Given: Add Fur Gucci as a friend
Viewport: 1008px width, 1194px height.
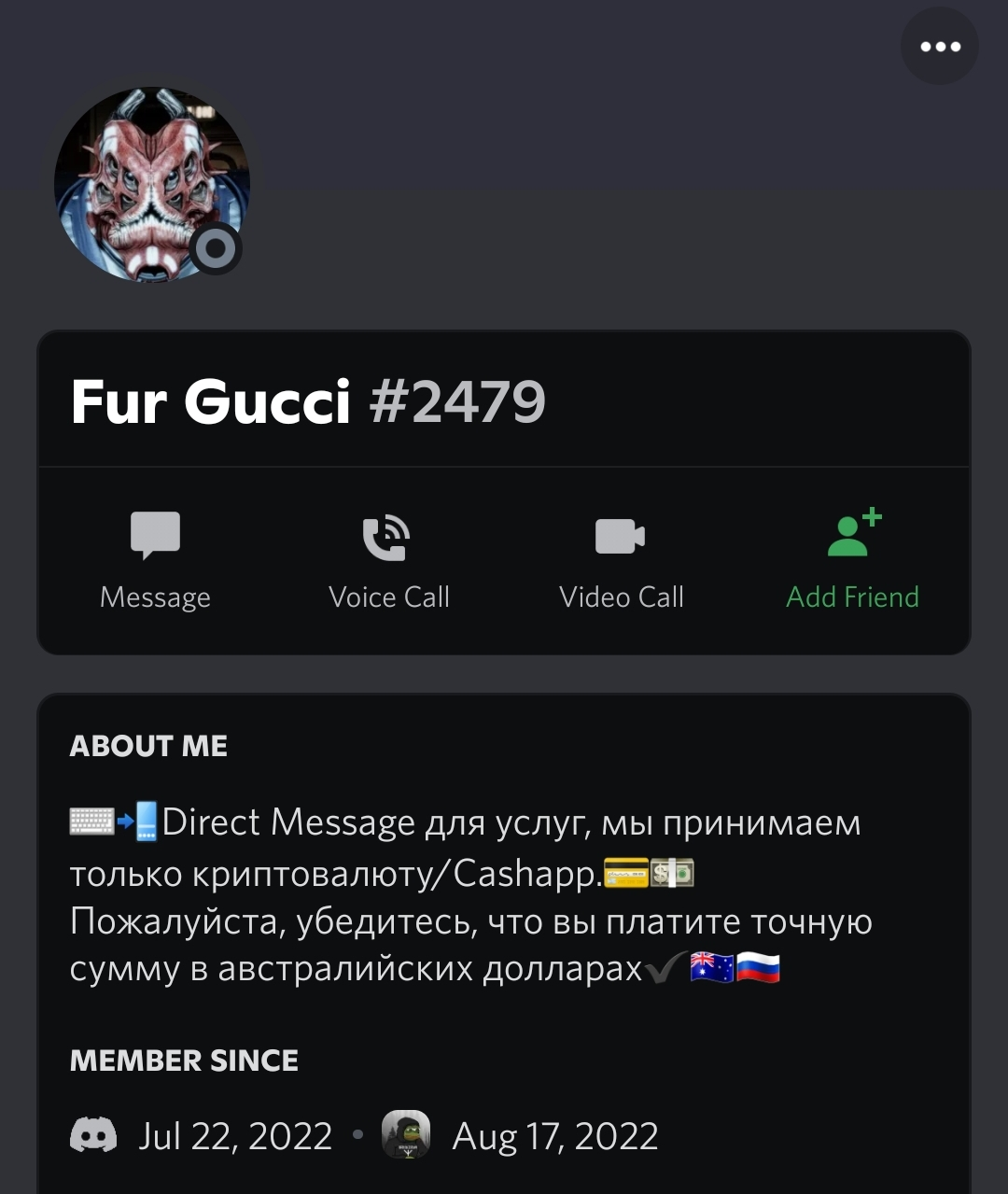Looking at the screenshot, I should (x=852, y=559).
